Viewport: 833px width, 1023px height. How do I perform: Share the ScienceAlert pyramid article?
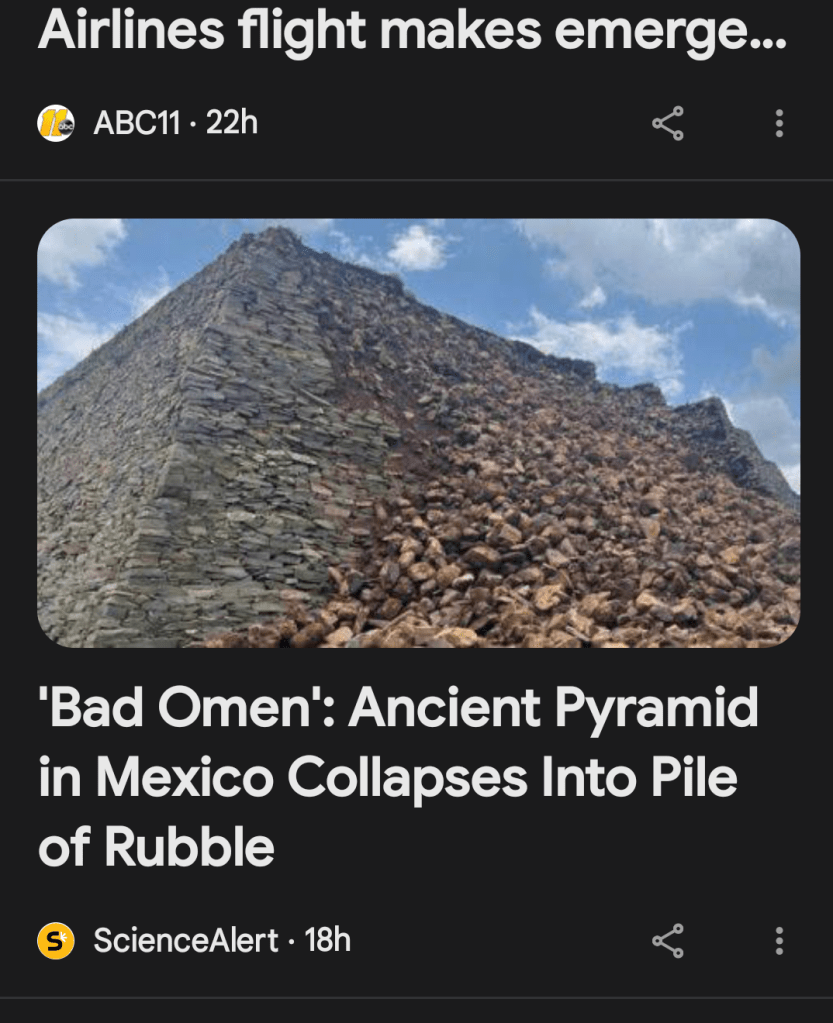click(x=667, y=941)
